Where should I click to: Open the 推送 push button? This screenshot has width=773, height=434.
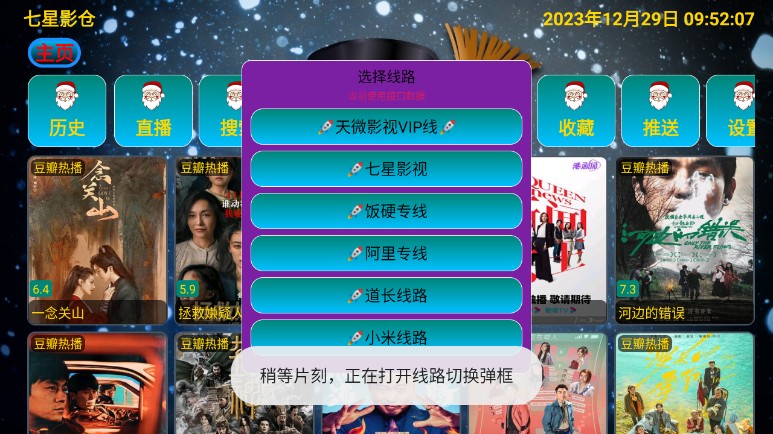pyautogui.click(x=660, y=111)
